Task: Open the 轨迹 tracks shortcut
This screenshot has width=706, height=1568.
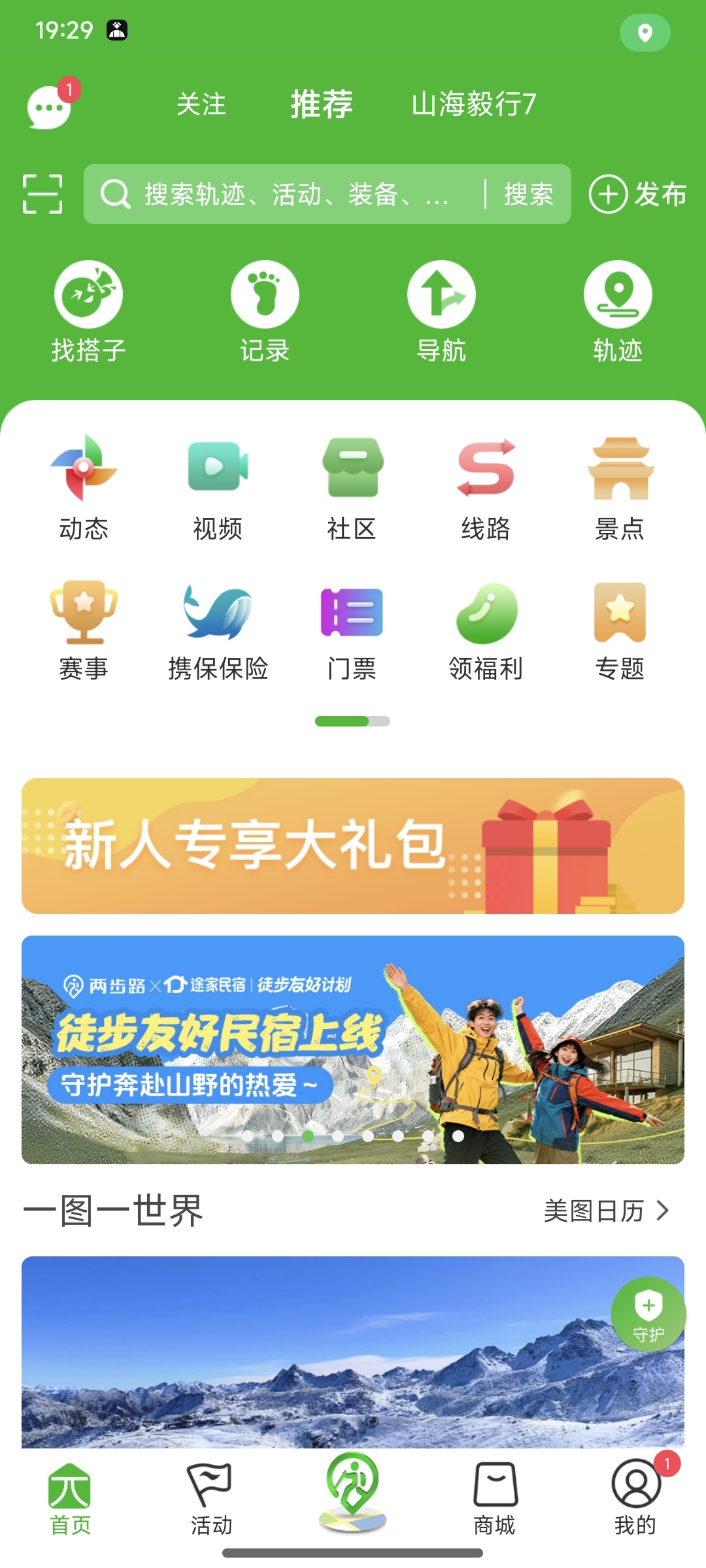Action: (618, 311)
